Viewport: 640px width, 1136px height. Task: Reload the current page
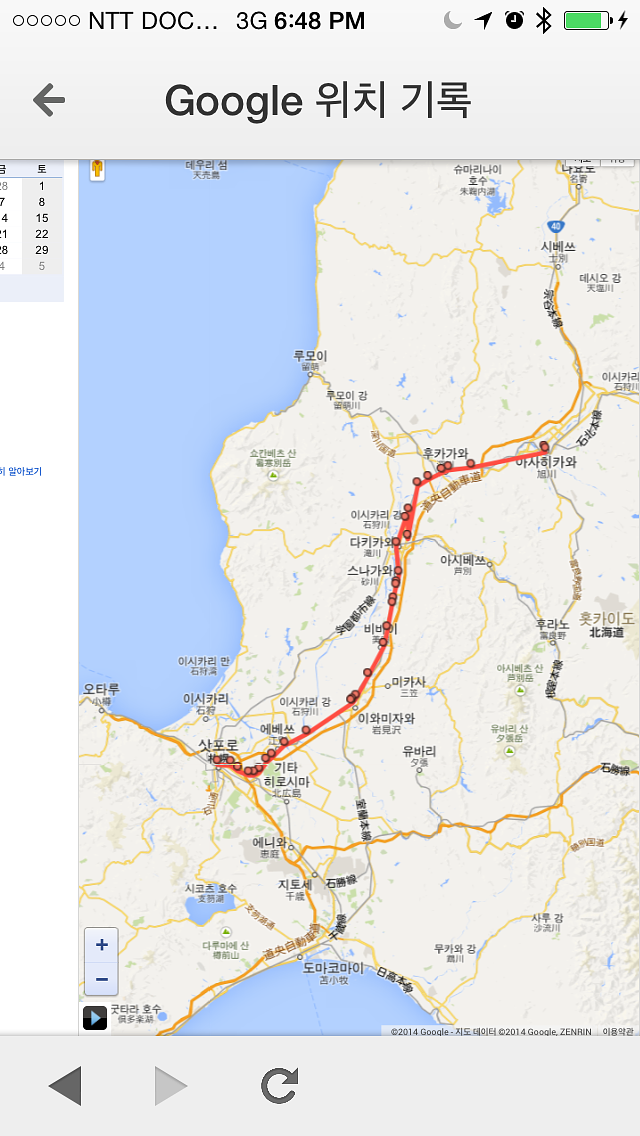tap(279, 1085)
